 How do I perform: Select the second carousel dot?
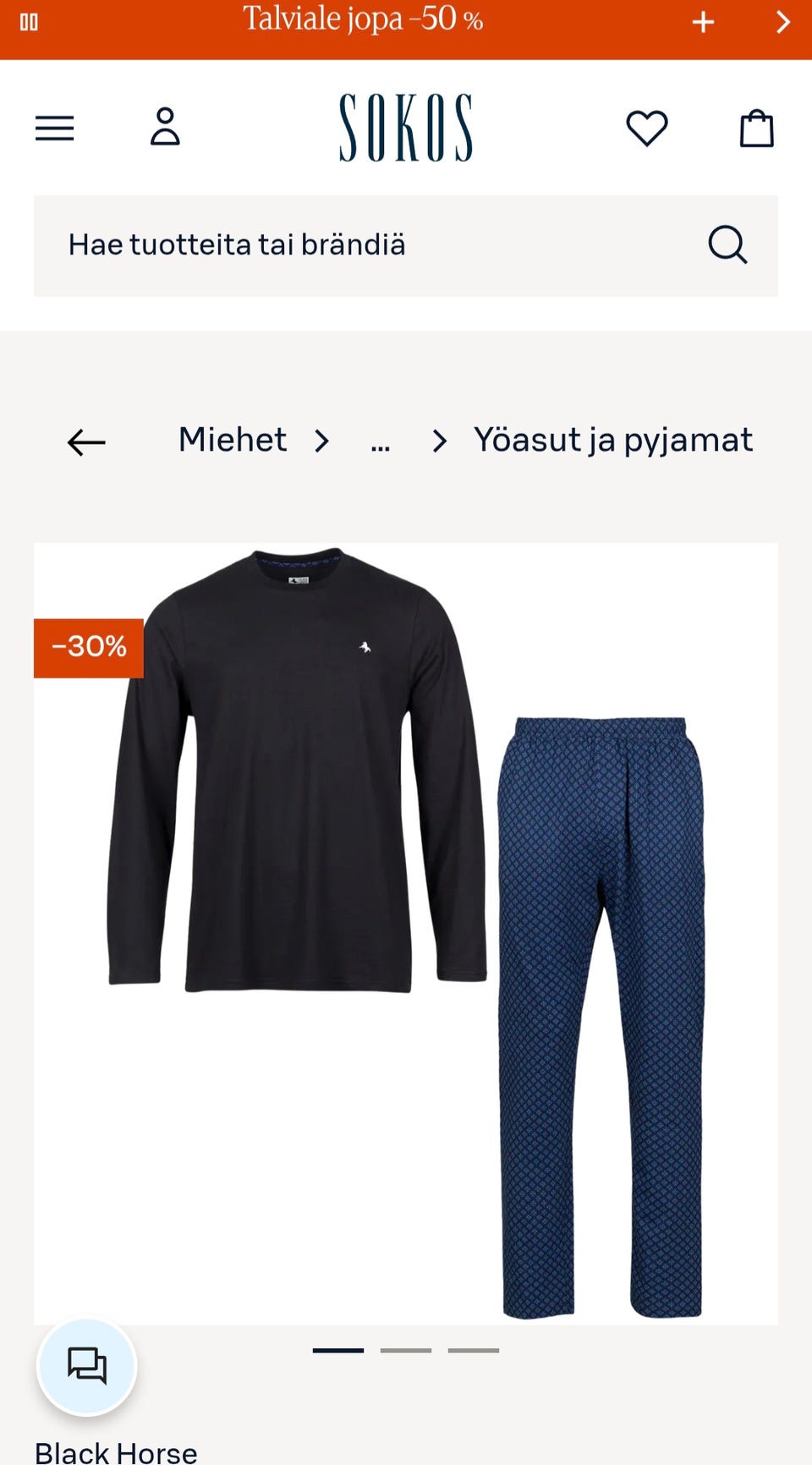pyautogui.click(x=406, y=1350)
